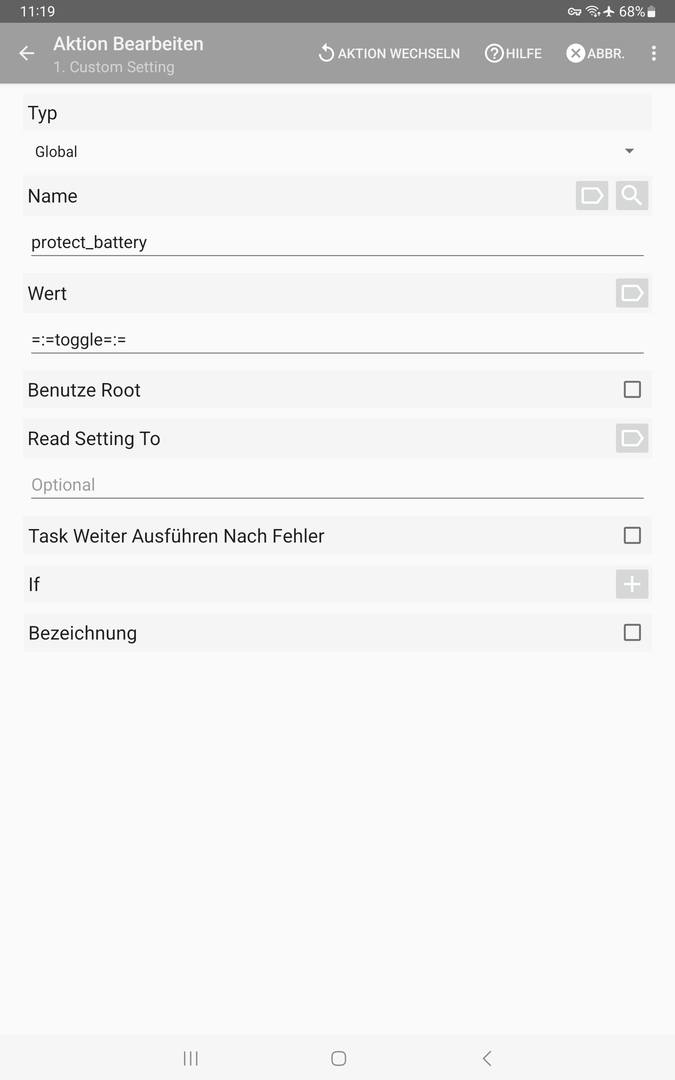Edit the Wert field with toggle value
This screenshot has width=675, height=1080.
[336, 340]
